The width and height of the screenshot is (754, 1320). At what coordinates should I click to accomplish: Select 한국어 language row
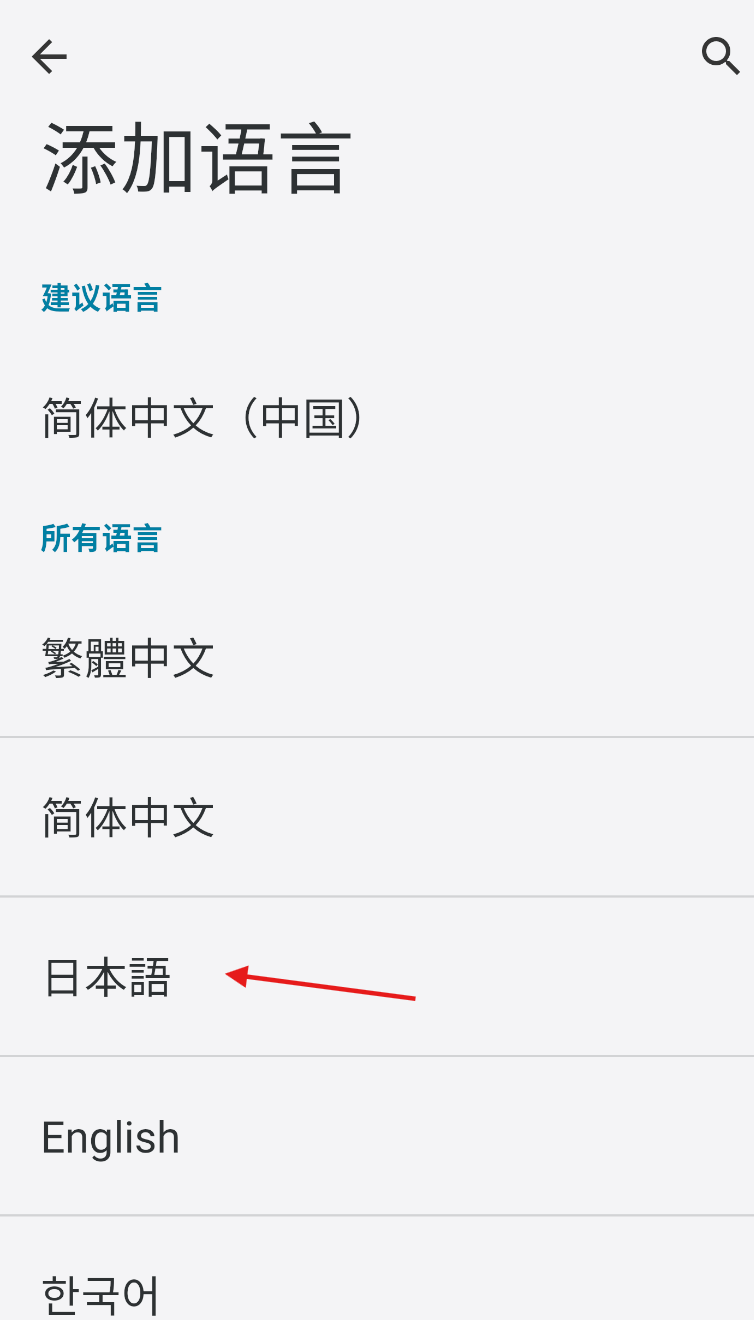[x=377, y=1269]
